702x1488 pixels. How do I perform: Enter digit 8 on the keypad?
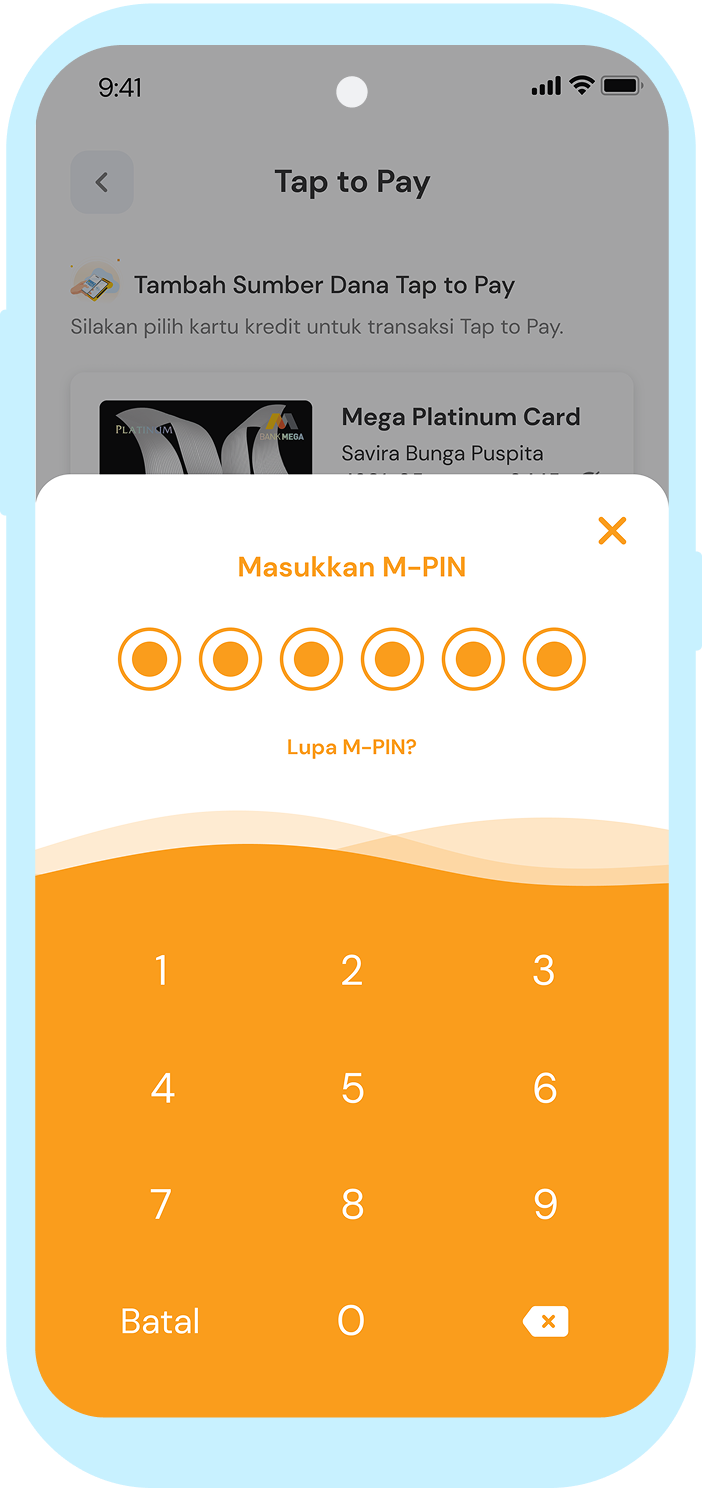351,1205
